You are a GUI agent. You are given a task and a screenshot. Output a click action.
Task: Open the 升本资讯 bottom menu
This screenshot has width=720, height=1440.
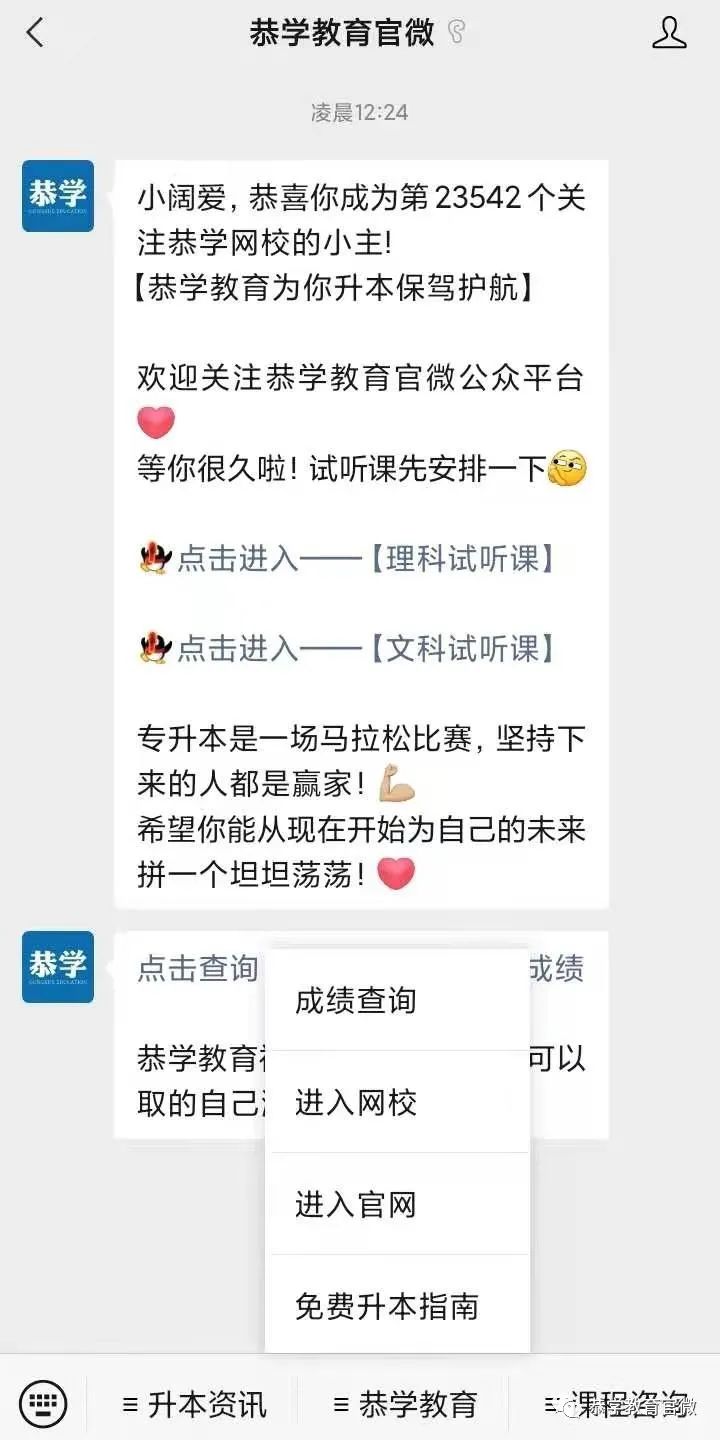pyautogui.click(x=195, y=1404)
